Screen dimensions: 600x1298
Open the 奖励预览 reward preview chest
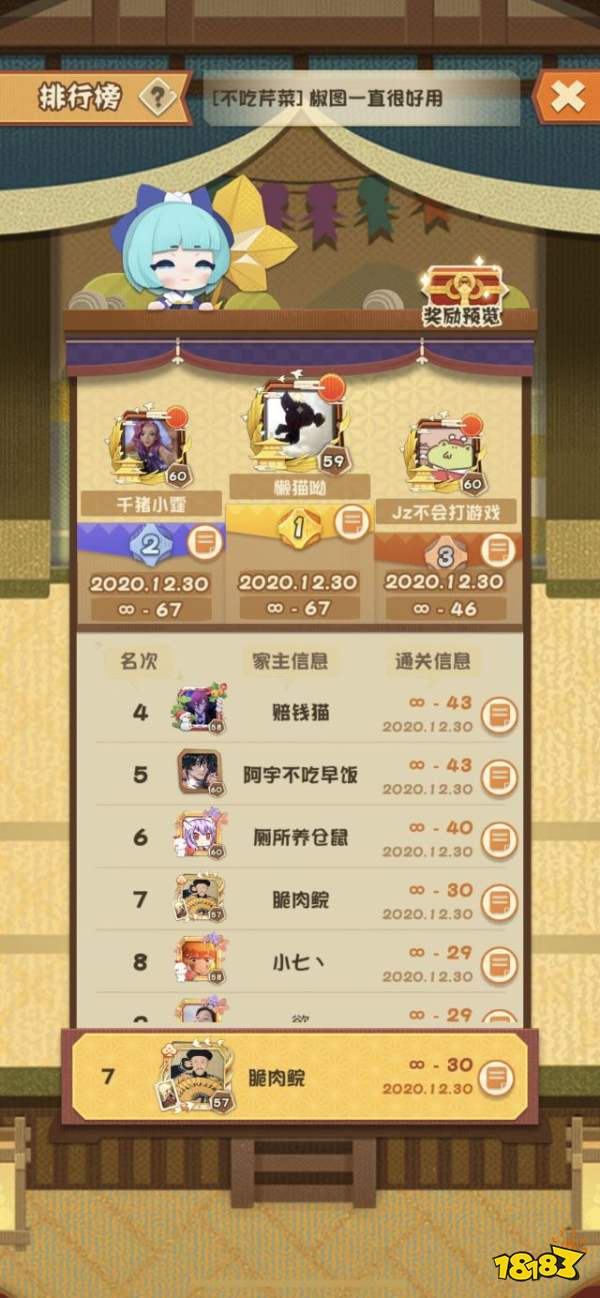[461, 296]
